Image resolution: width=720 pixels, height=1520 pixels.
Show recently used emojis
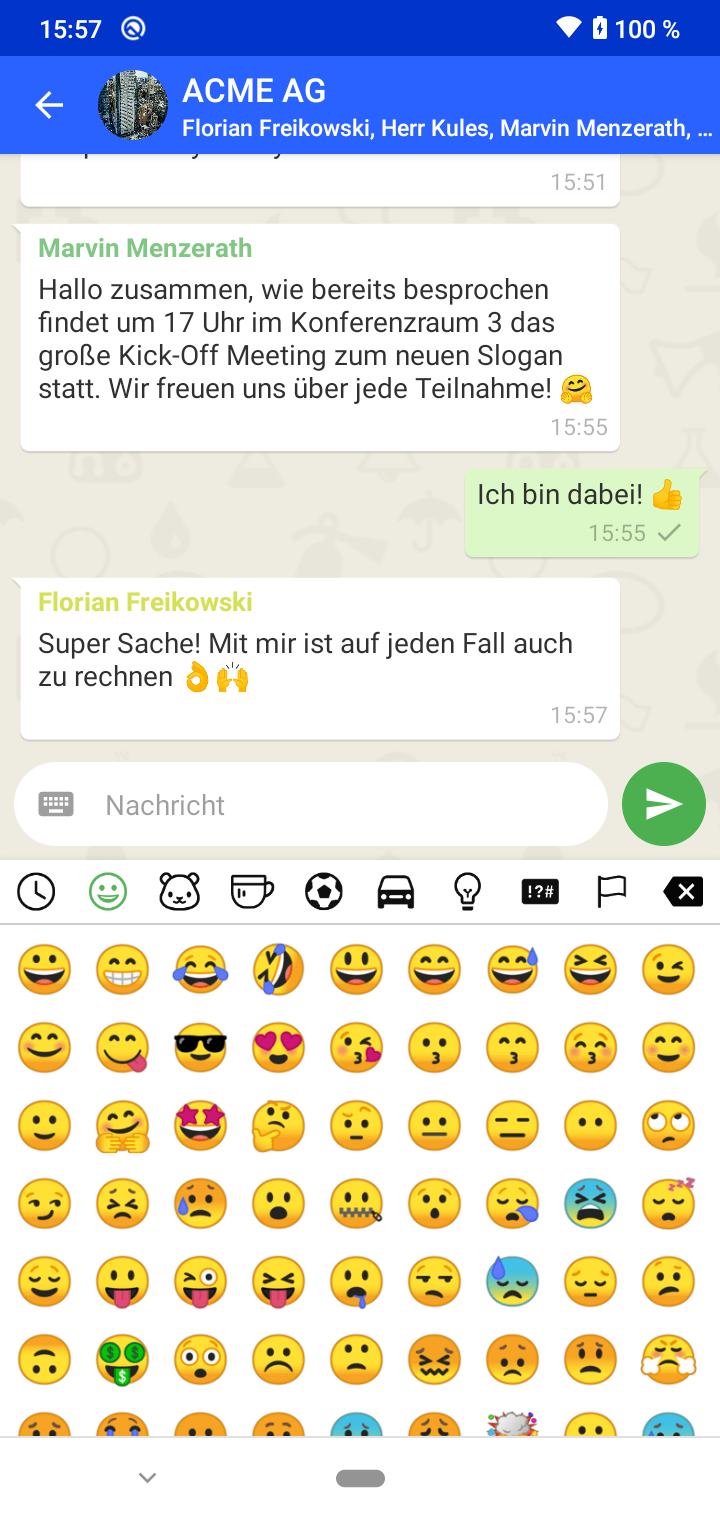[36, 891]
